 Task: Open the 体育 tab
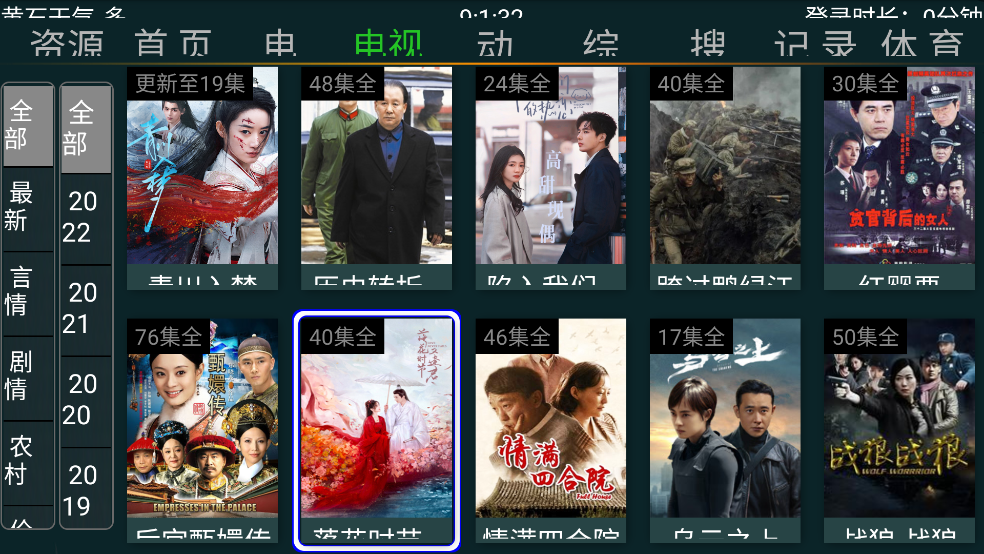[x=922, y=43]
